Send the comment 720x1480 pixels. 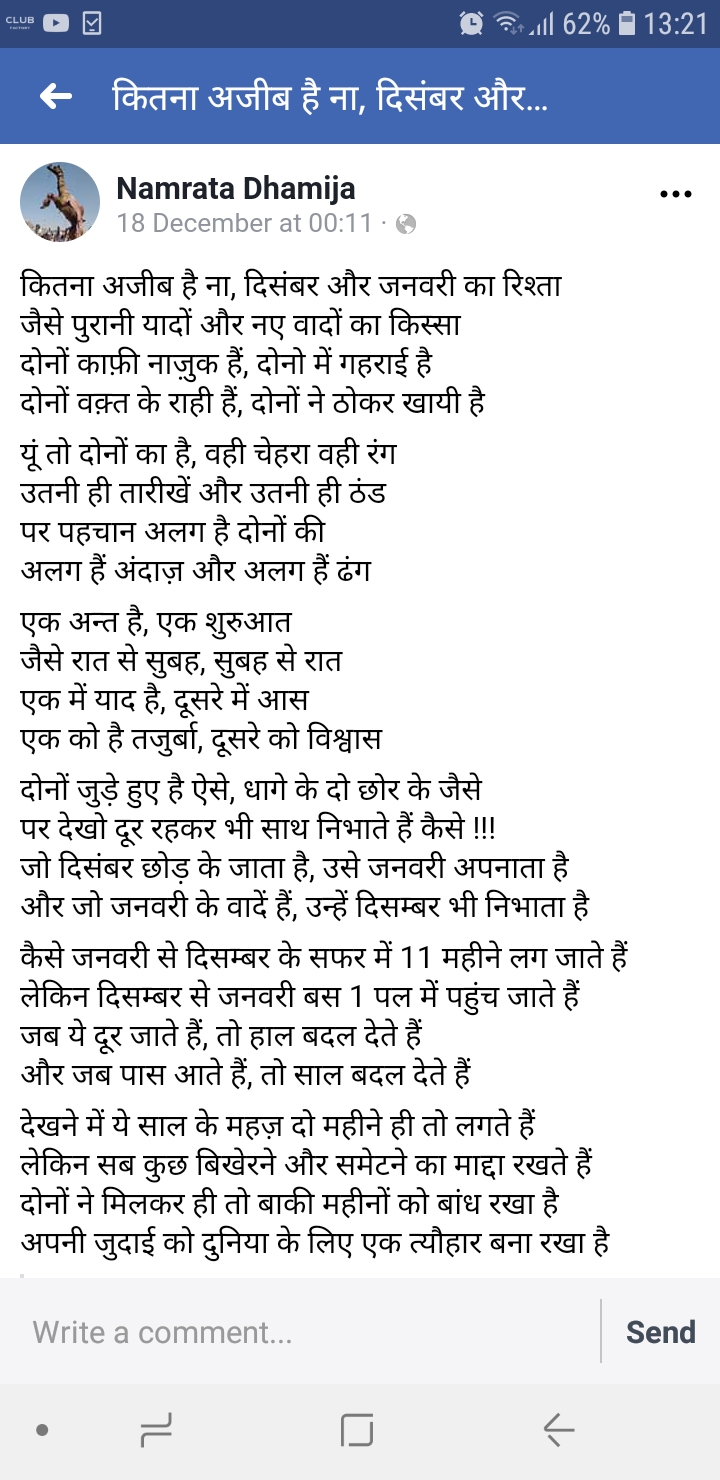tap(660, 1331)
